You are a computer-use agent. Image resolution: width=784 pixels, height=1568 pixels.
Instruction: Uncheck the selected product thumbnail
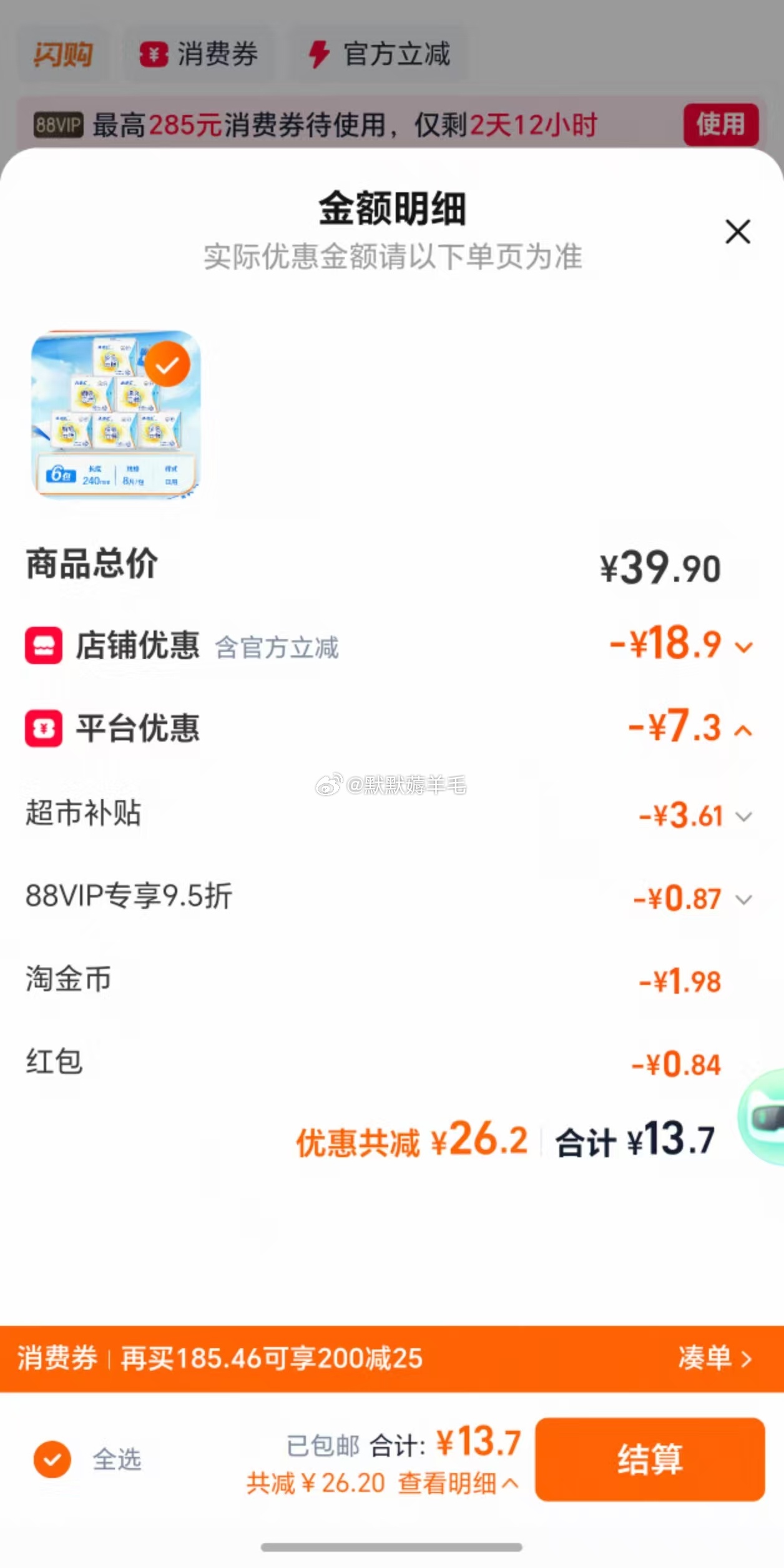[167, 365]
